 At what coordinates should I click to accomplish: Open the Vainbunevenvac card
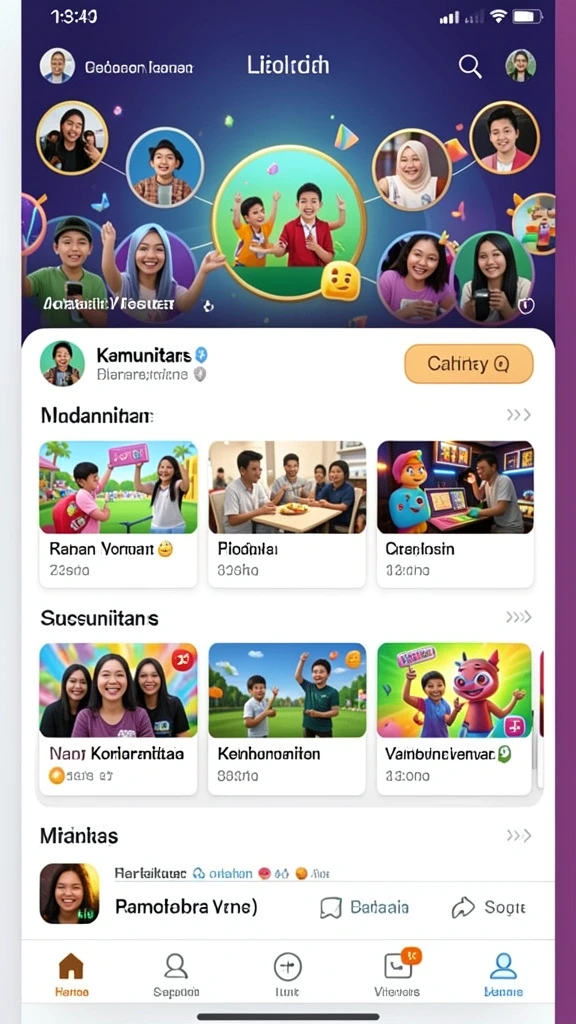455,719
